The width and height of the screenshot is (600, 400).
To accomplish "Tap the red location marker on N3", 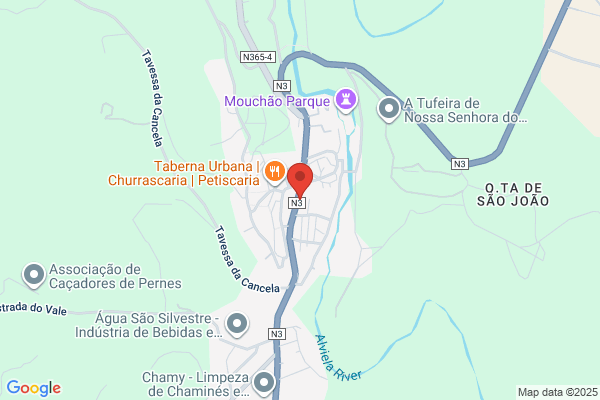I will click(x=300, y=180).
